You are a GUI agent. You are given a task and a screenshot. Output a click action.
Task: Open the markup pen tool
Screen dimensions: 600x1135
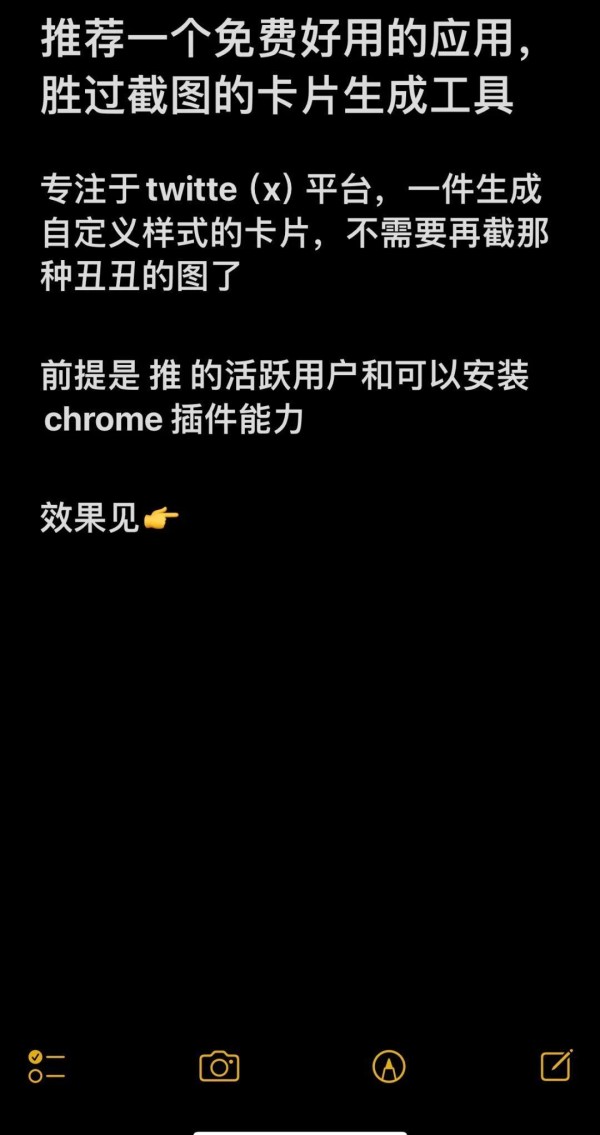pos(389,1066)
